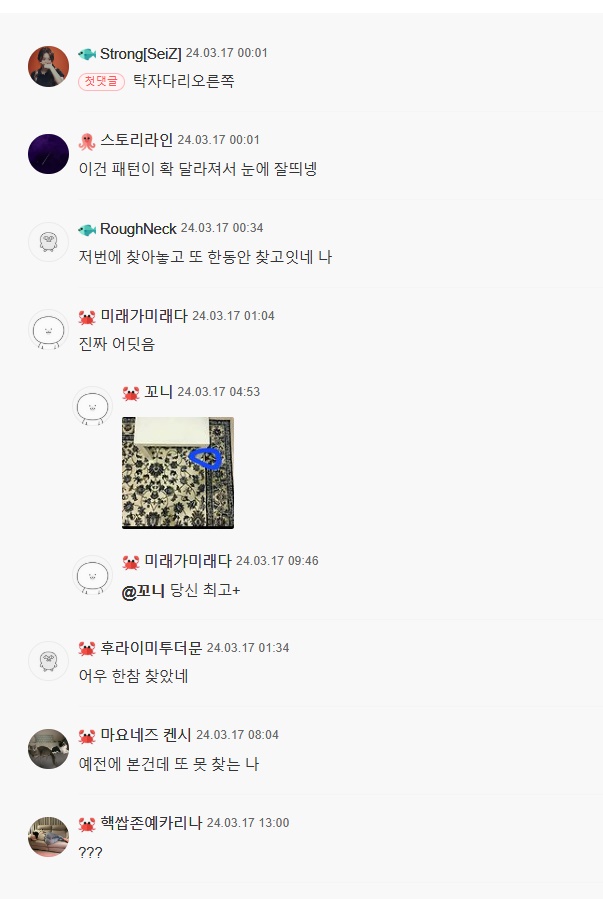Tap the @꼬니 mention in the reply
This screenshot has height=899, width=603.
(x=143, y=591)
